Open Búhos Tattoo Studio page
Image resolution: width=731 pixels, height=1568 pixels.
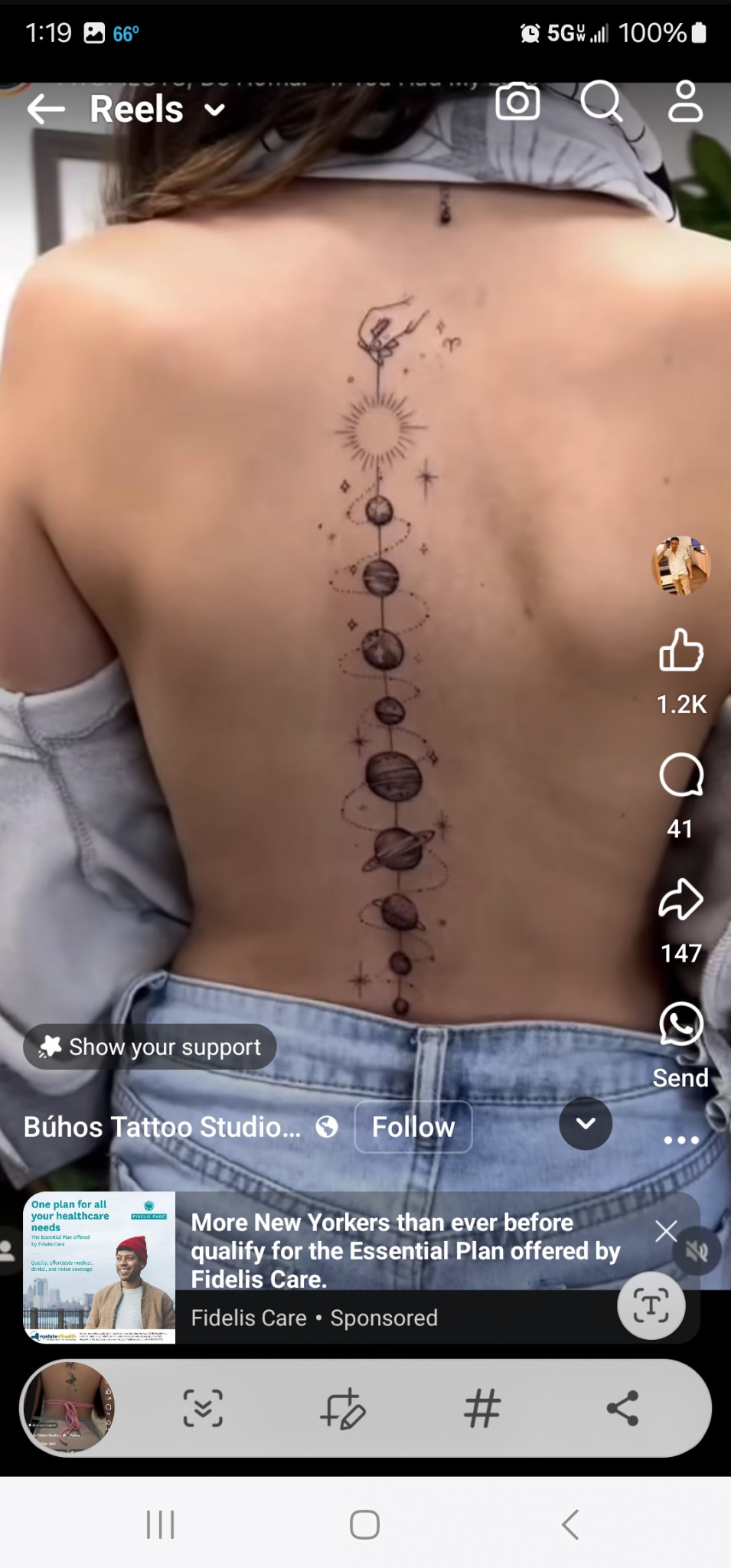162,1127
